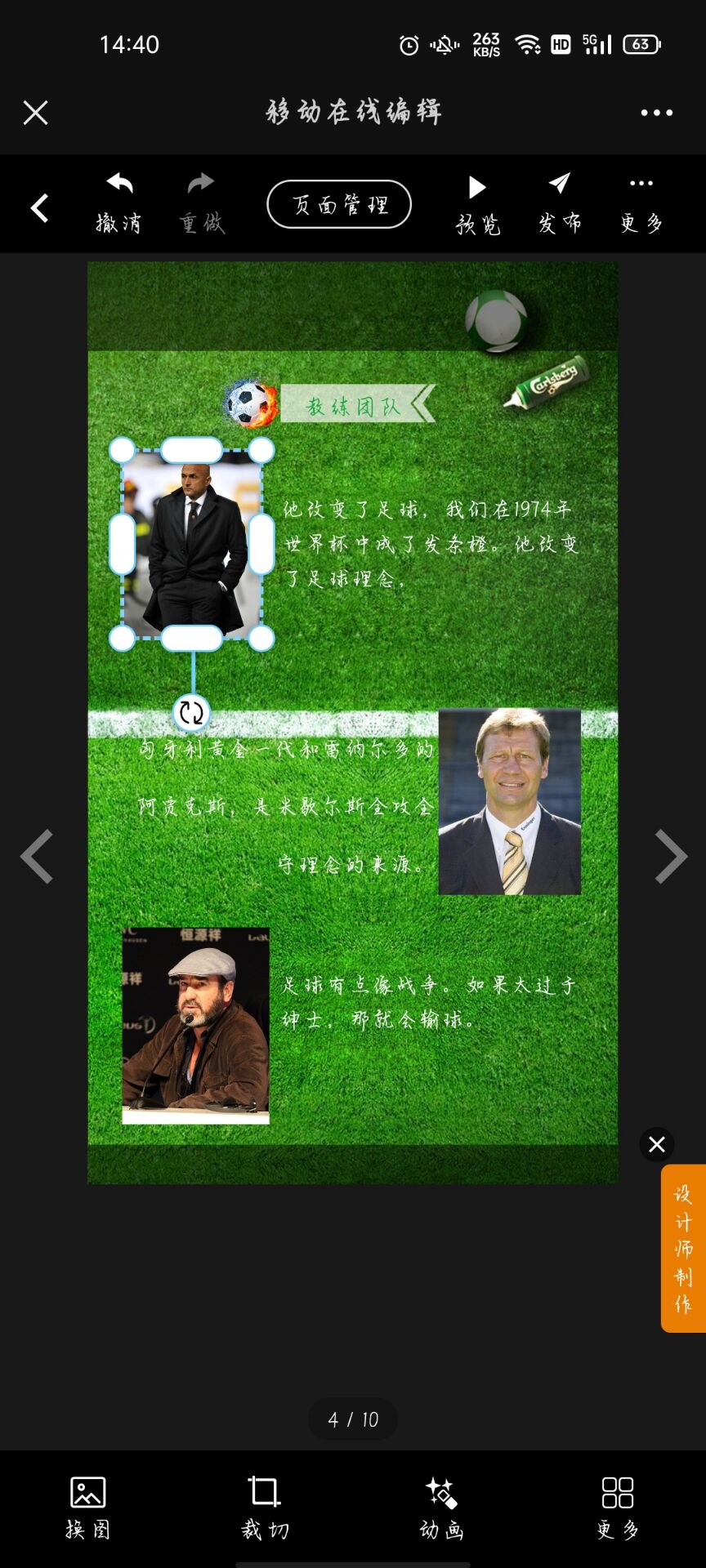The width and height of the screenshot is (706, 1568).
Task: Open 更多 in the top toolbar
Action: (641, 203)
